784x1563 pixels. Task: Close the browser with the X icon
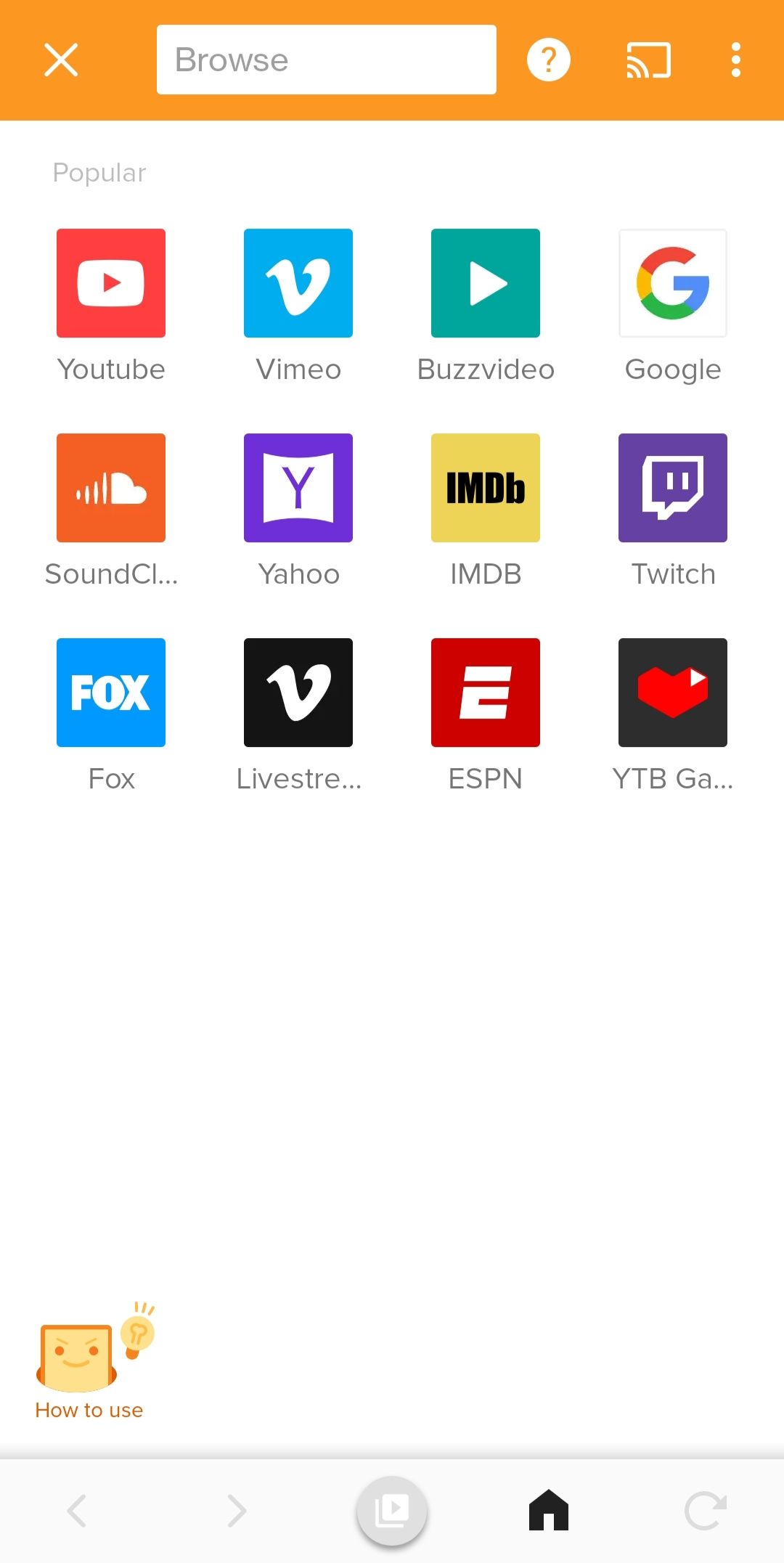click(61, 60)
